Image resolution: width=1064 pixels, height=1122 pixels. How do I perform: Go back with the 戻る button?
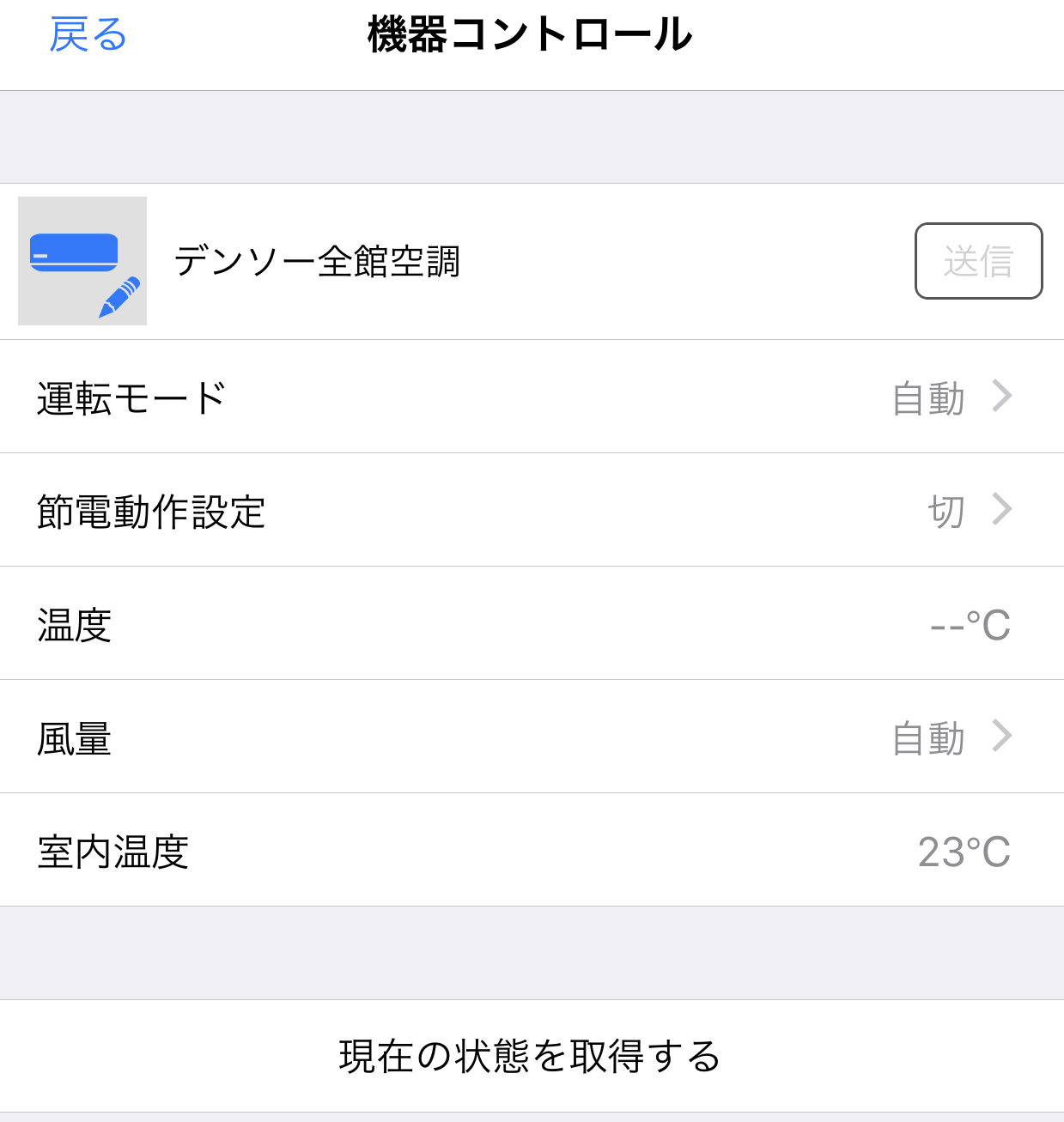[x=88, y=36]
